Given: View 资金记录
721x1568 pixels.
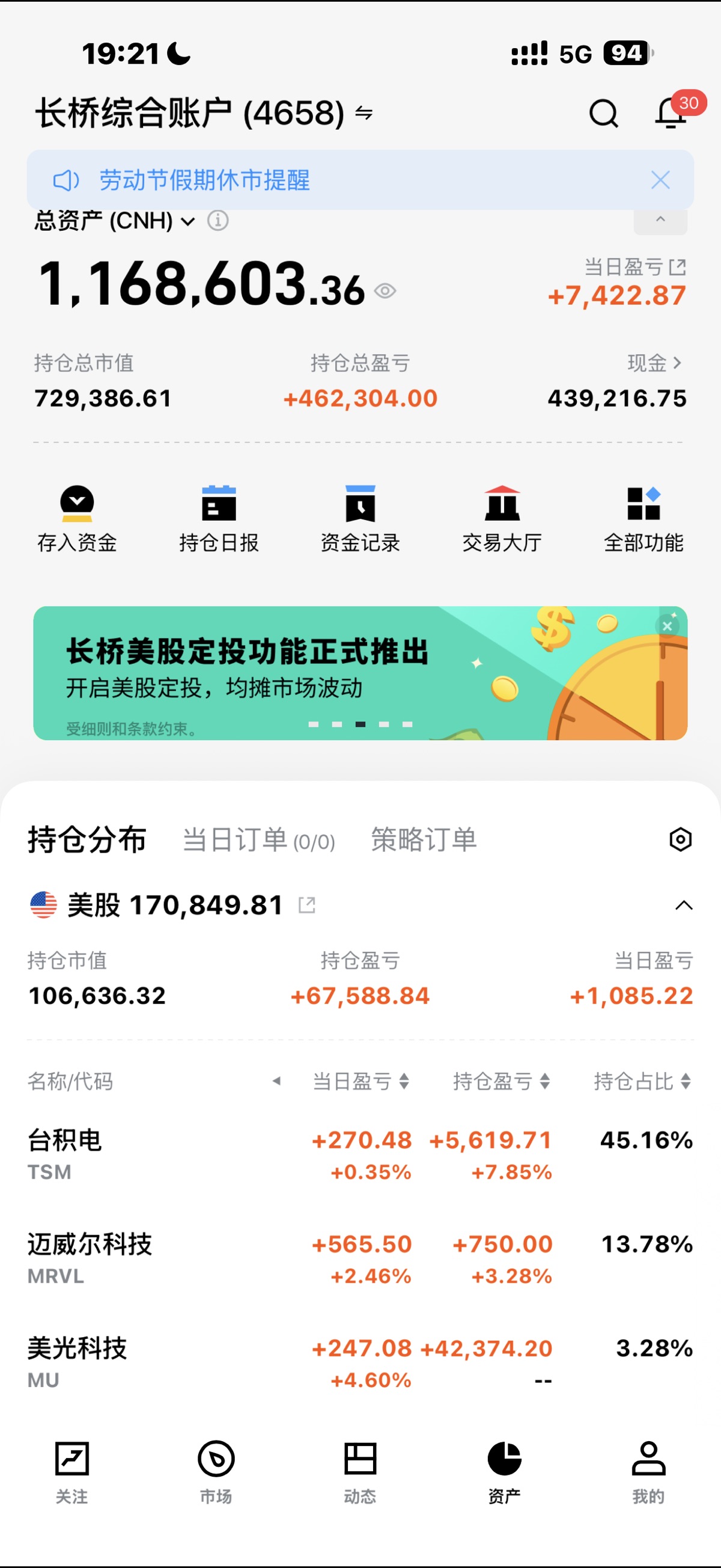Looking at the screenshot, I should [360, 519].
